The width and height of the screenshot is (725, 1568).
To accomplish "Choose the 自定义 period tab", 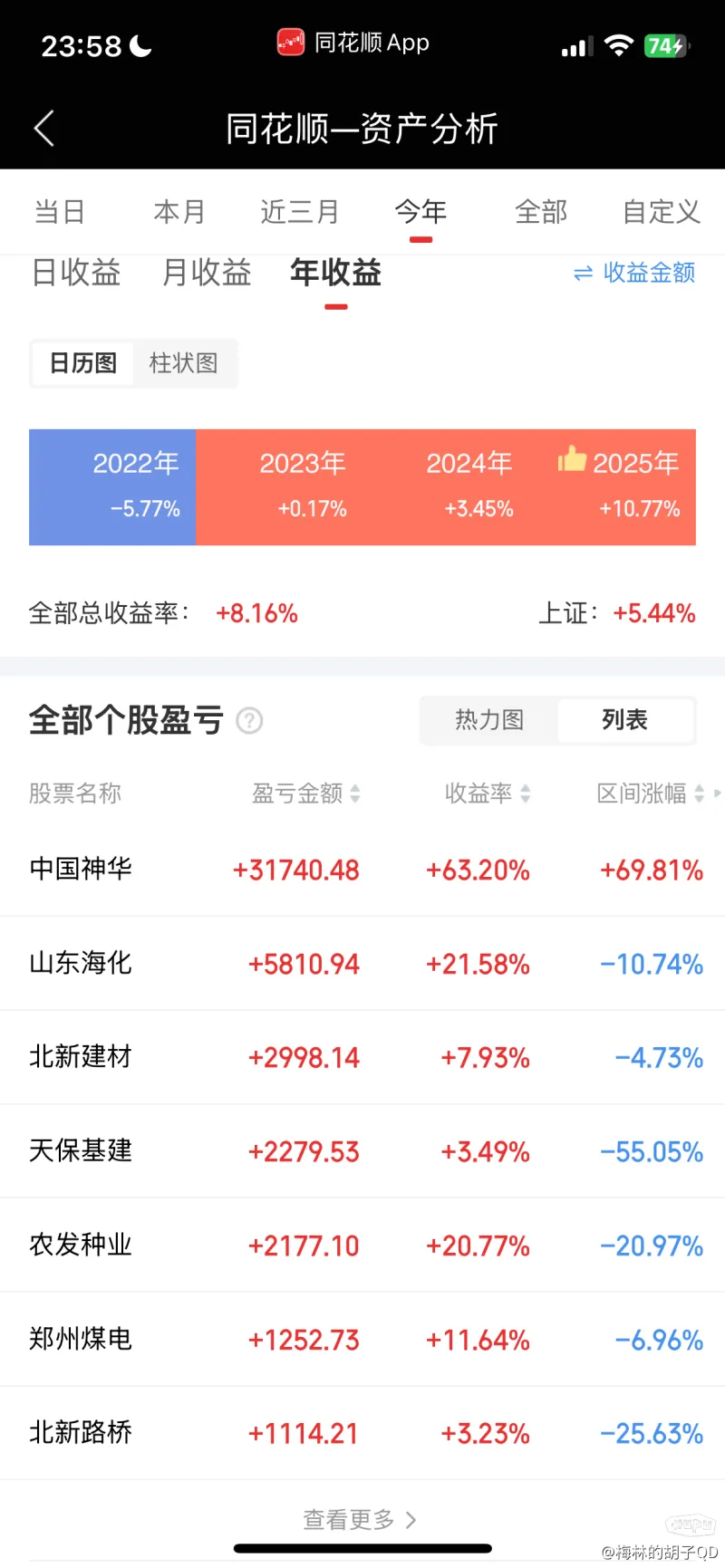I will pos(662,212).
